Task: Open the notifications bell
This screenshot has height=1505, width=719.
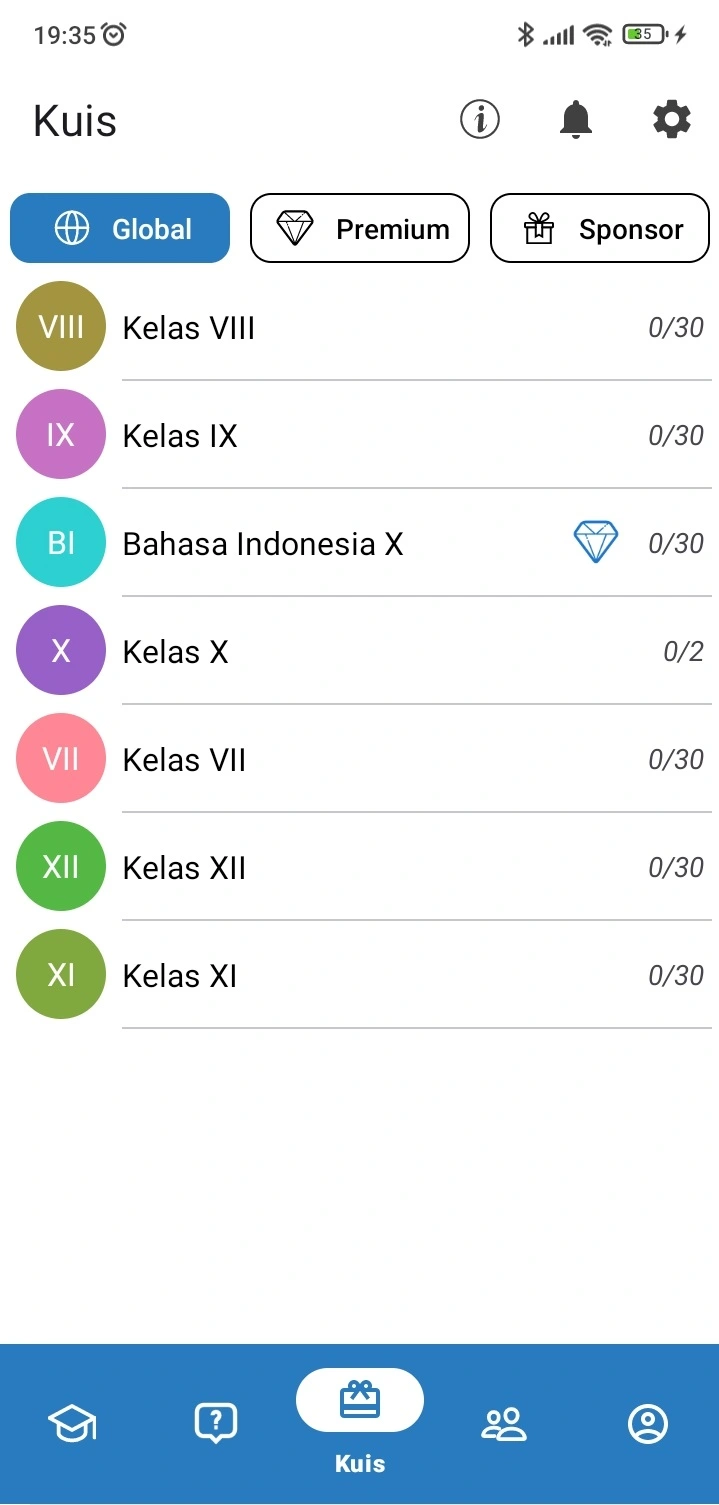Action: [x=575, y=120]
